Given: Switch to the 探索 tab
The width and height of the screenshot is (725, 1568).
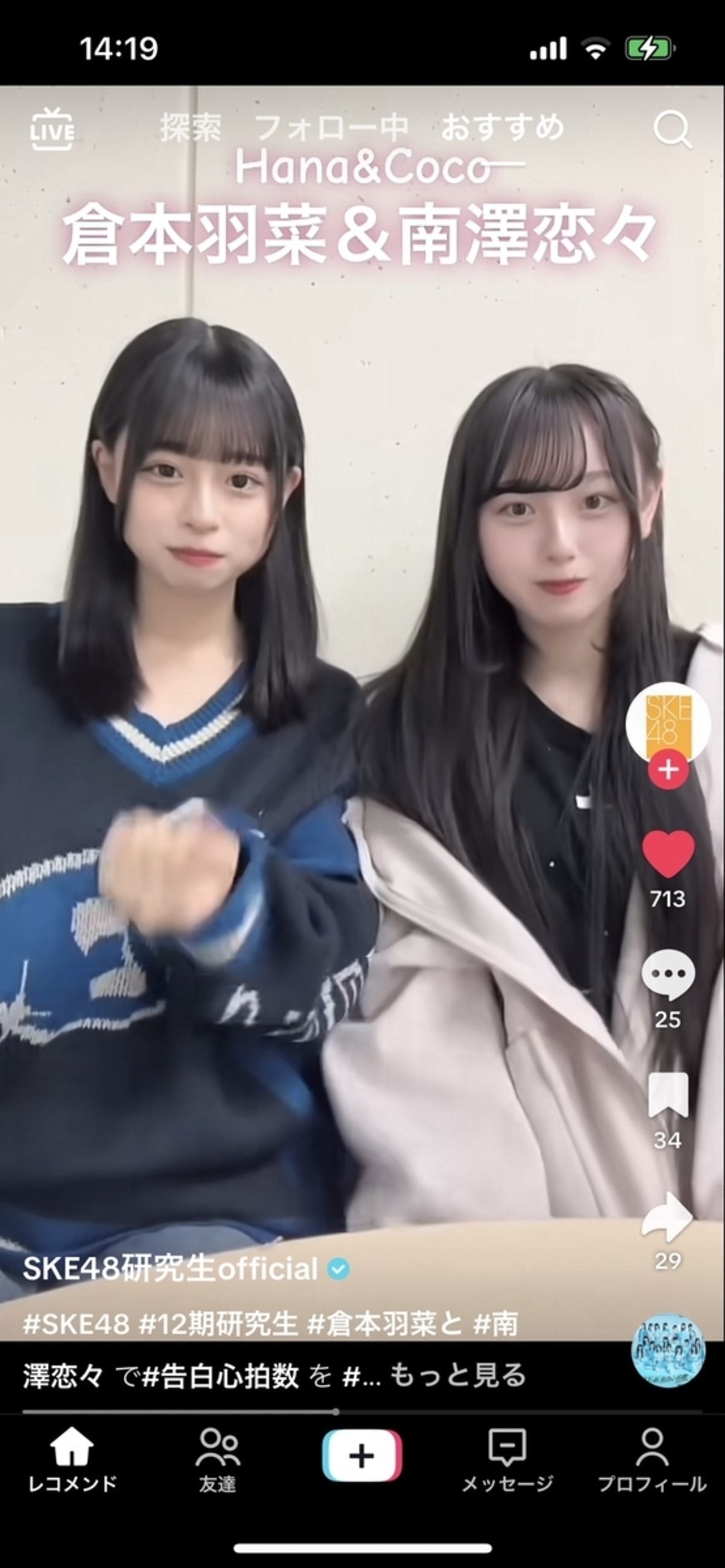Looking at the screenshot, I should (190, 128).
